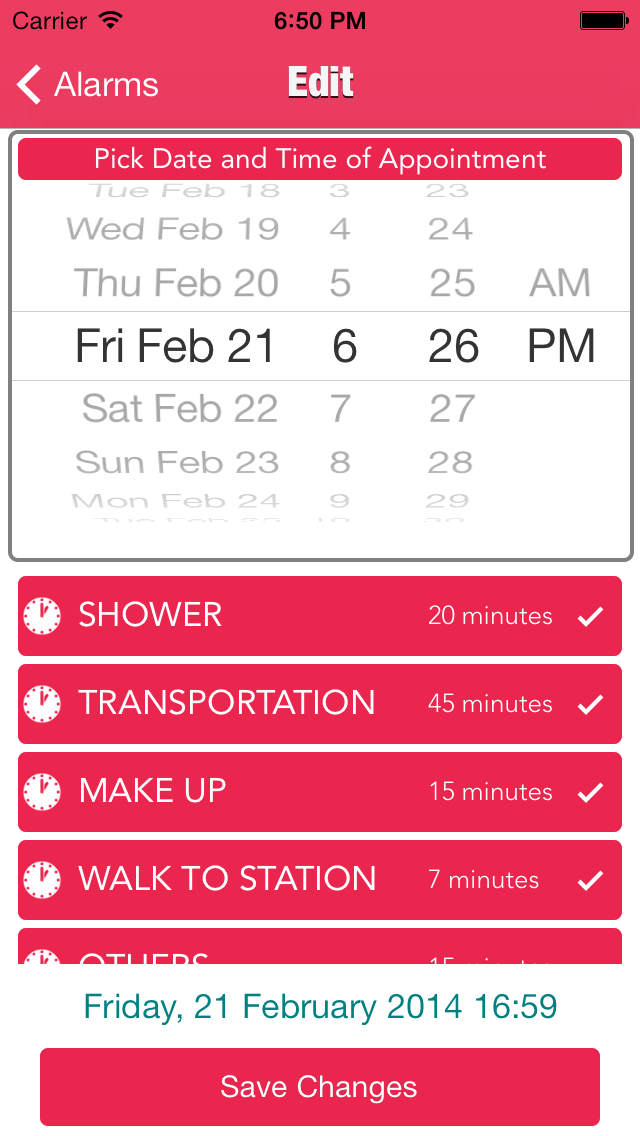Pick Thu Feb 20 in date picker
Image resolution: width=640 pixels, height=1136 pixels.
tap(176, 283)
